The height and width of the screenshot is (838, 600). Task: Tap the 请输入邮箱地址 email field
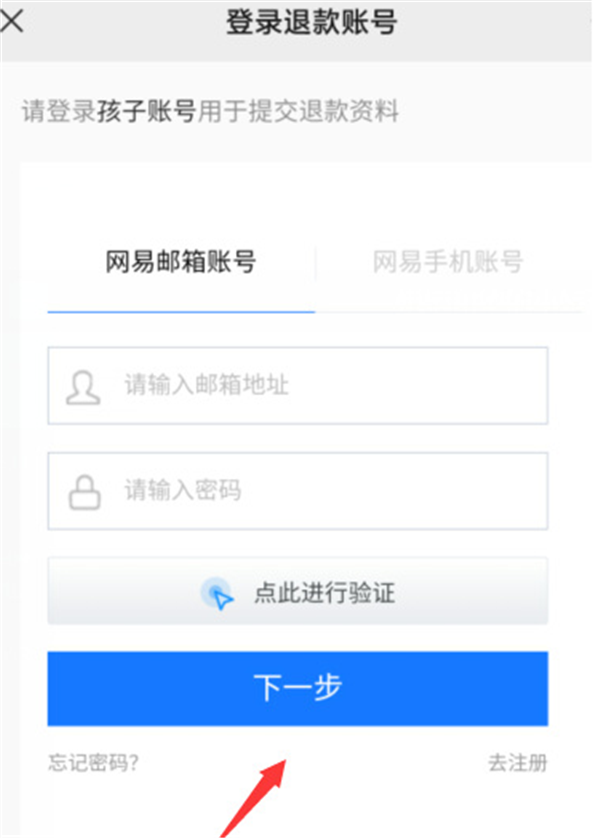[297, 385]
